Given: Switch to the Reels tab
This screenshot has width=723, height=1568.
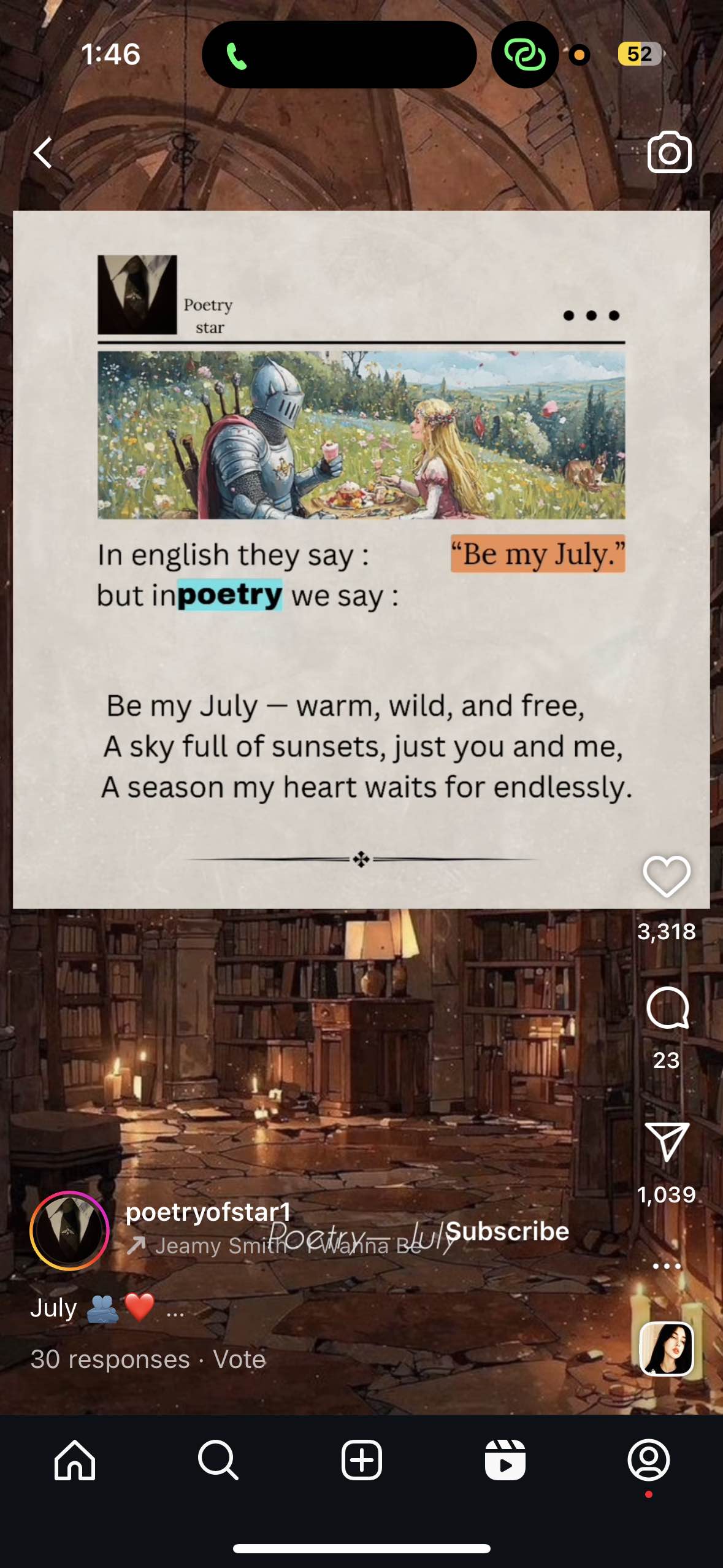Looking at the screenshot, I should 505,1460.
